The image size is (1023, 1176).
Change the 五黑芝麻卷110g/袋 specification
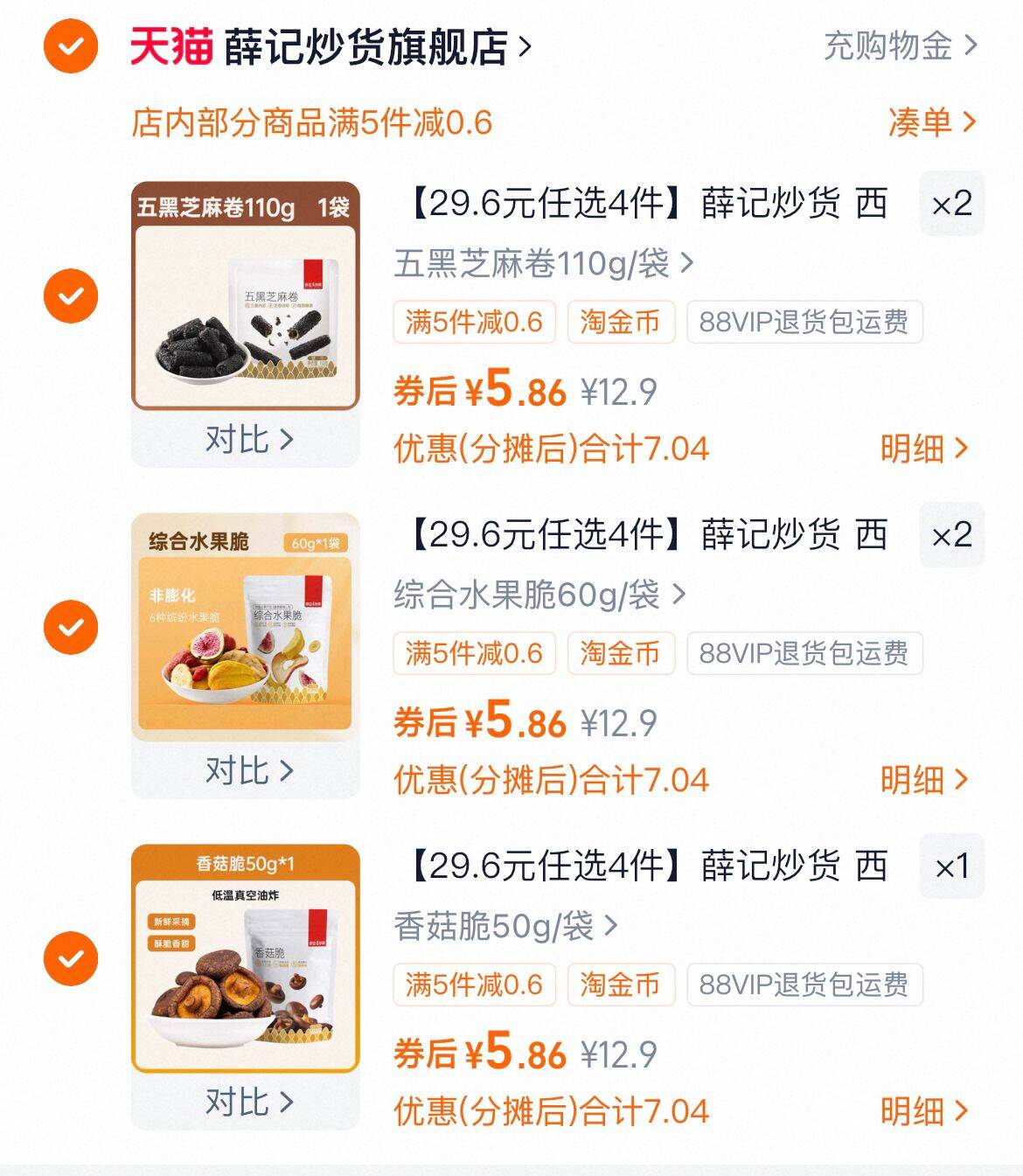click(x=542, y=263)
